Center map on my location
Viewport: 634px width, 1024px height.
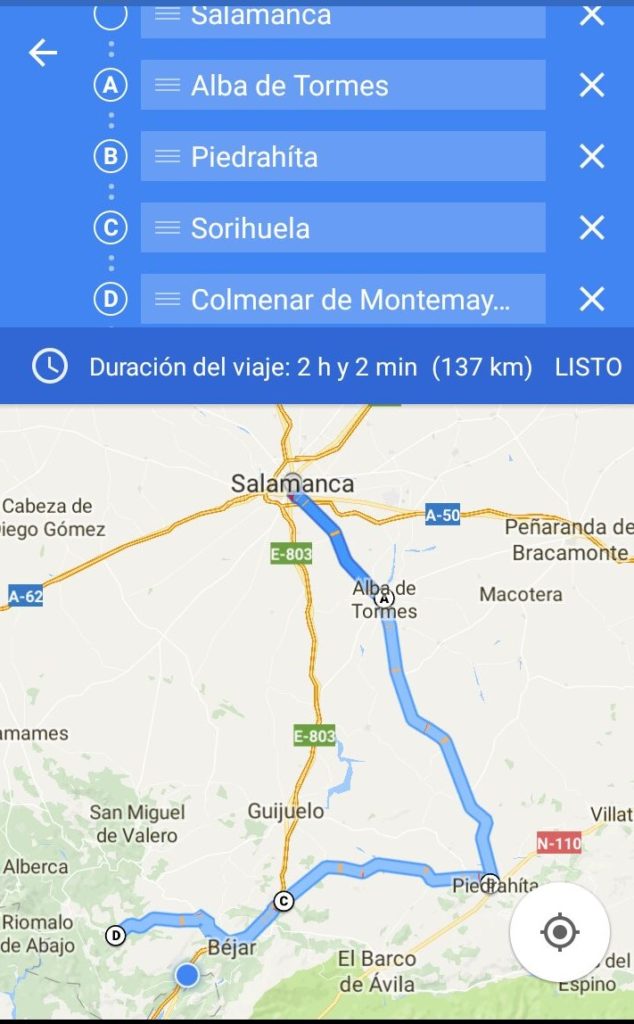[560, 931]
